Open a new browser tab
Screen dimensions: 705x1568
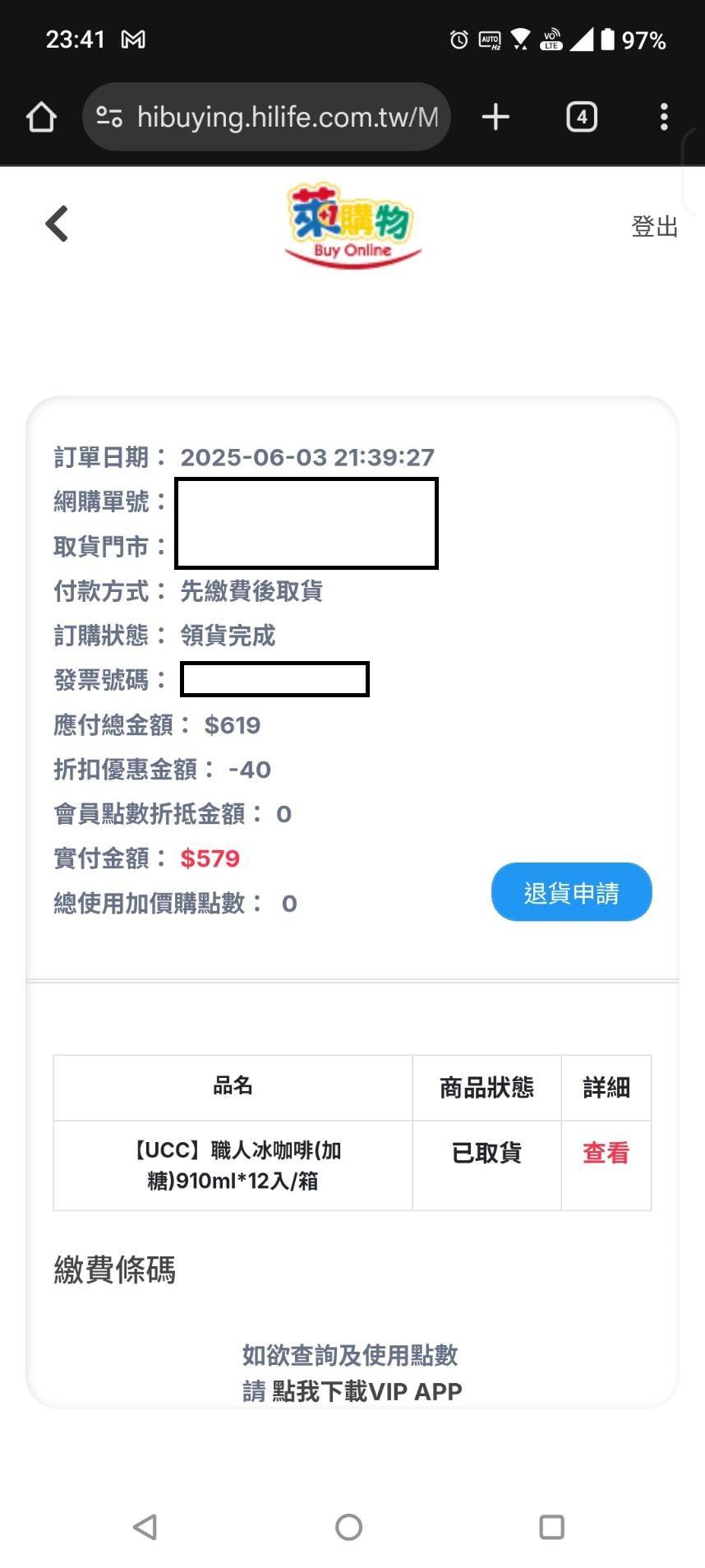click(x=495, y=117)
